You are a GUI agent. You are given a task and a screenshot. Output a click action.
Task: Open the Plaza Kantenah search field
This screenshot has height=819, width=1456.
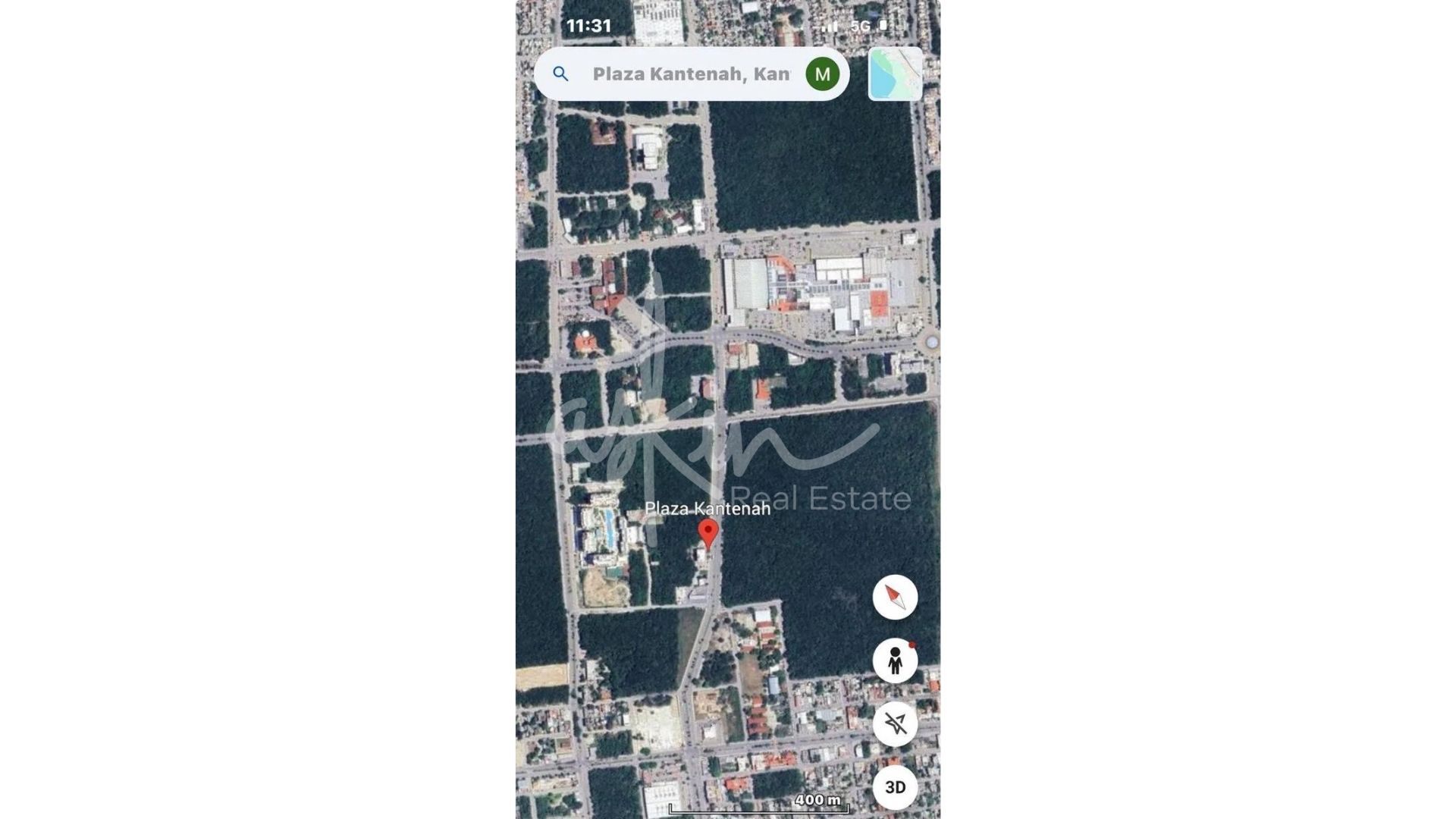(690, 74)
